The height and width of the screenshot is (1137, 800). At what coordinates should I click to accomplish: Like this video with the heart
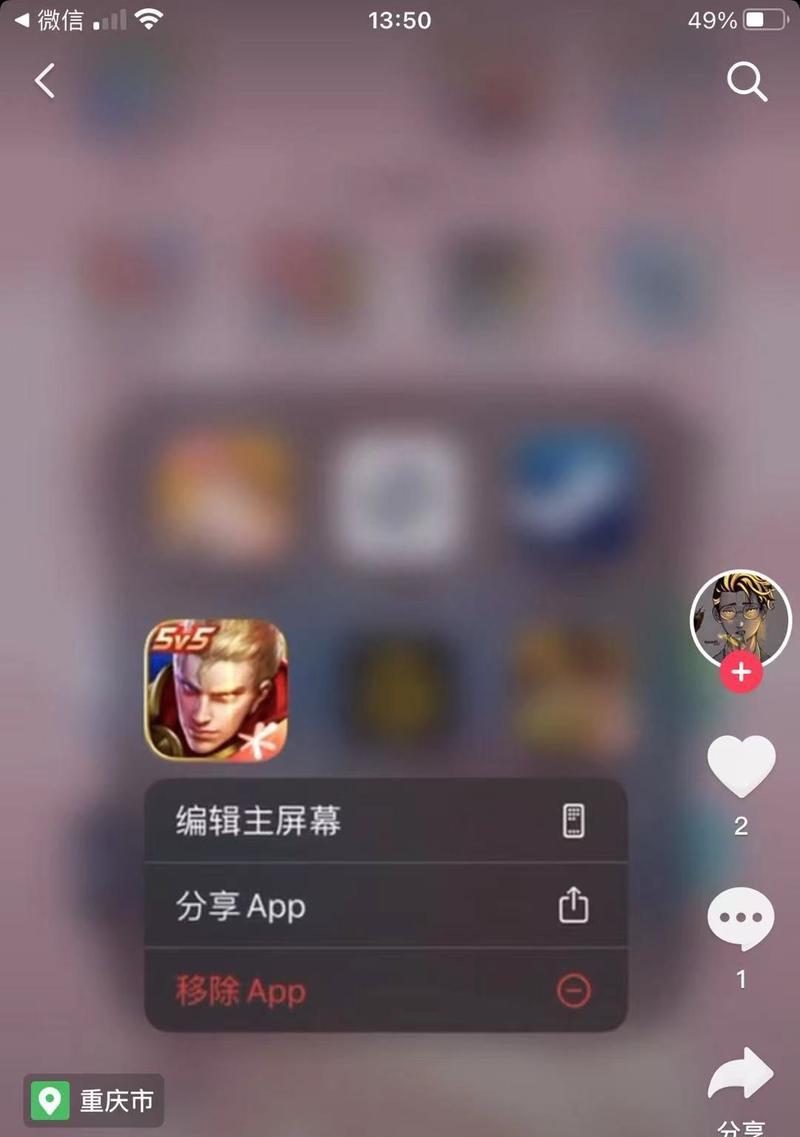click(741, 765)
